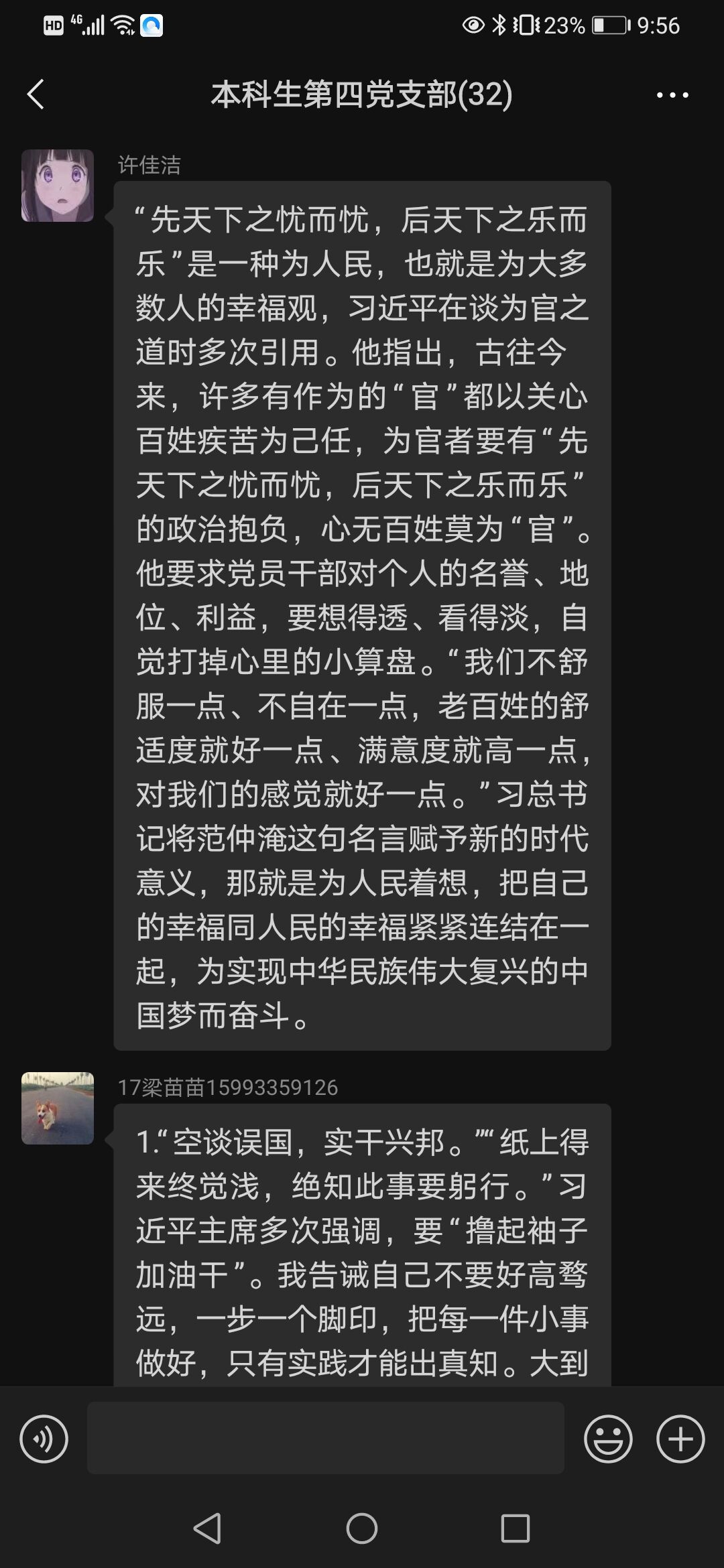This screenshot has height=1568, width=724.
Task: Open the group chat overflow menu
Action: point(672,95)
